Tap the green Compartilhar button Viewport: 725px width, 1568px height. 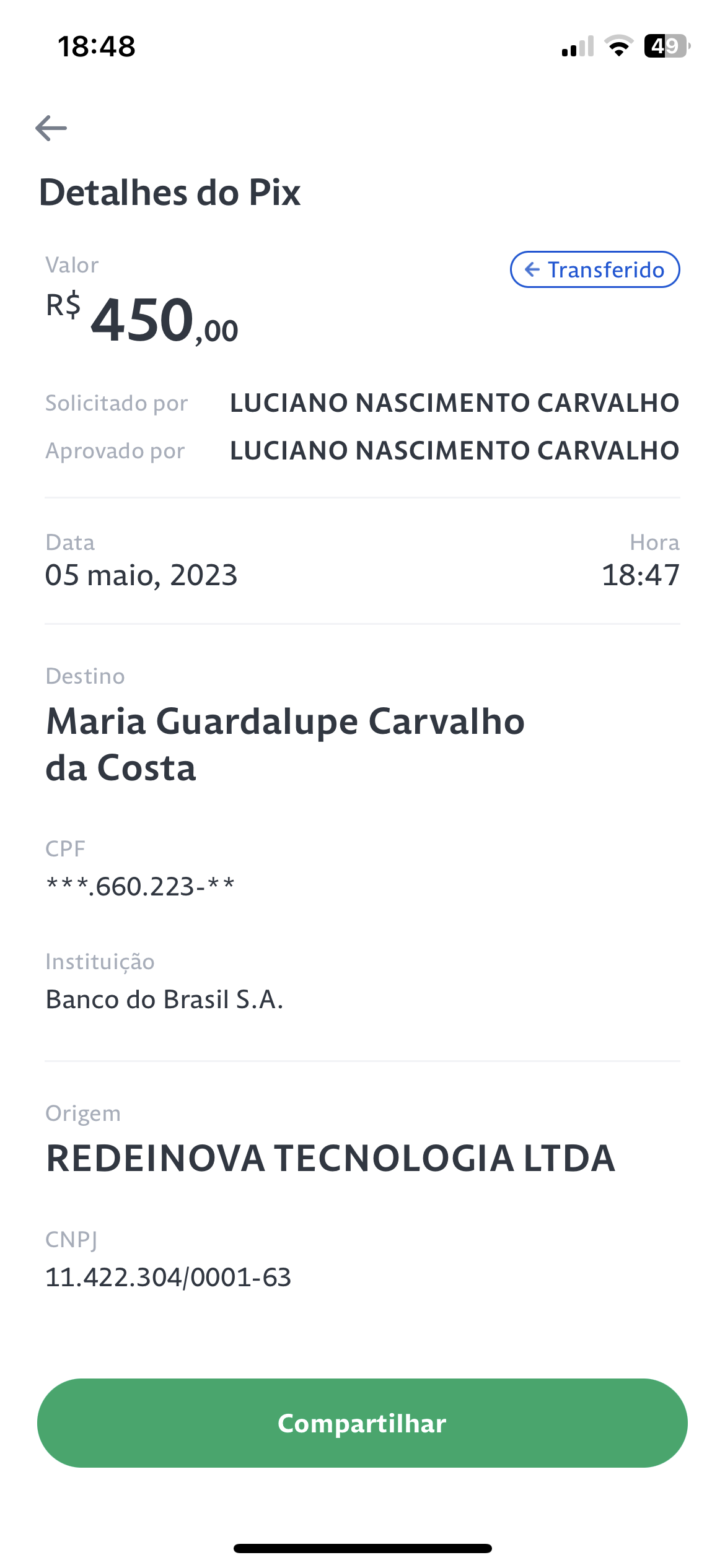[x=362, y=1423]
